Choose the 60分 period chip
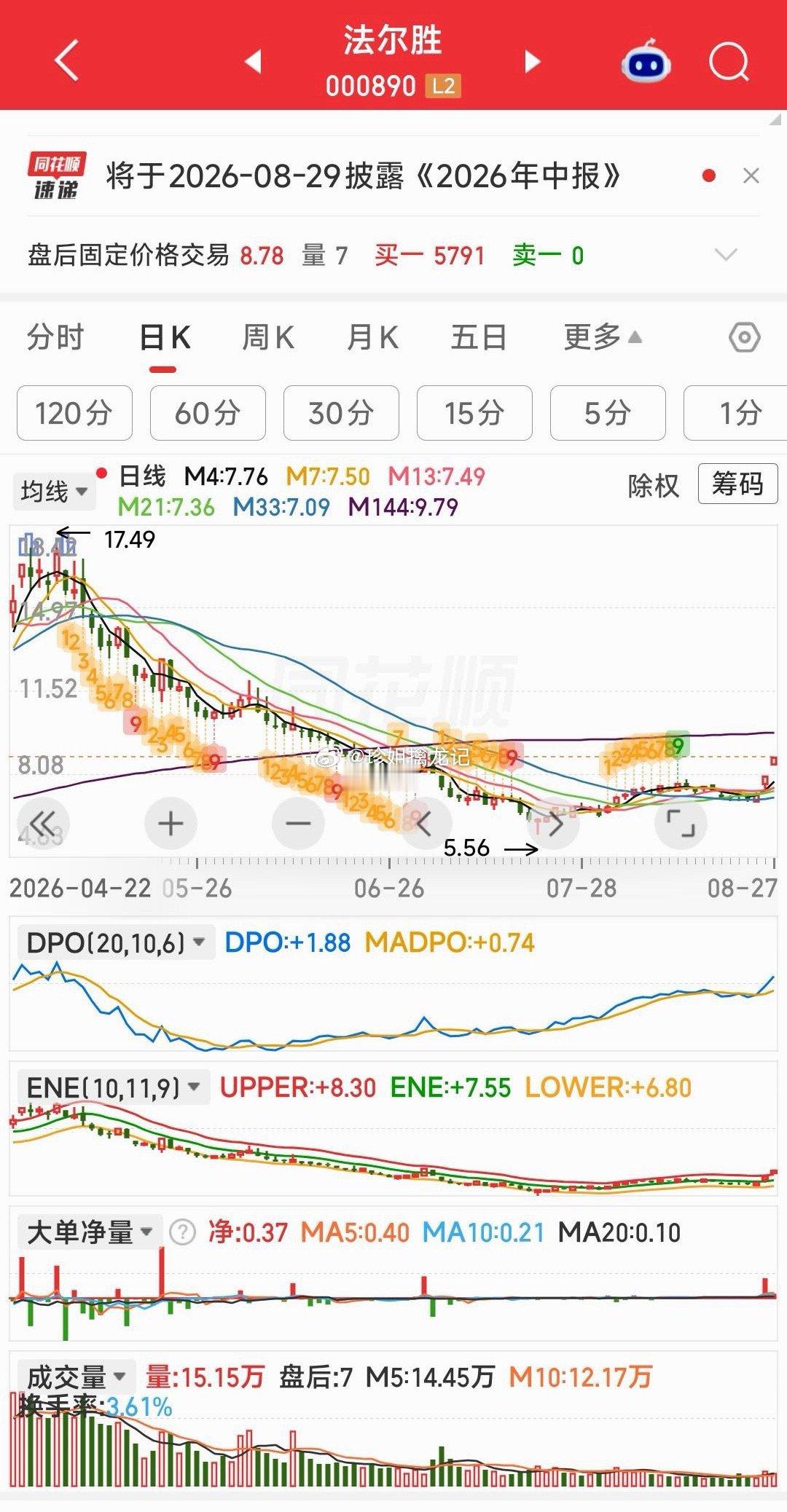787x1512 pixels. coord(208,413)
